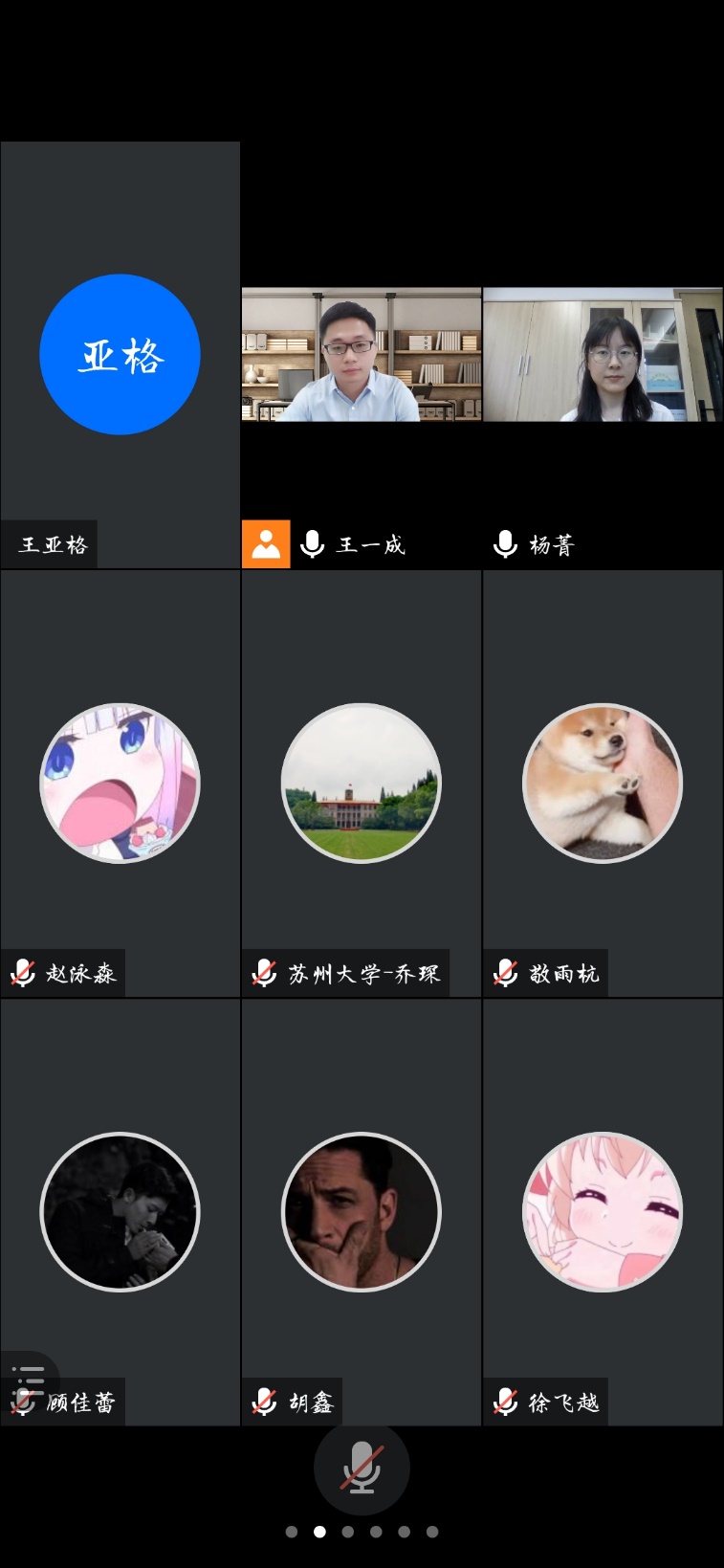Select 王一成's video tile
Viewport: 724px width, 1568px height.
pyautogui.click(x=361, y=355)
